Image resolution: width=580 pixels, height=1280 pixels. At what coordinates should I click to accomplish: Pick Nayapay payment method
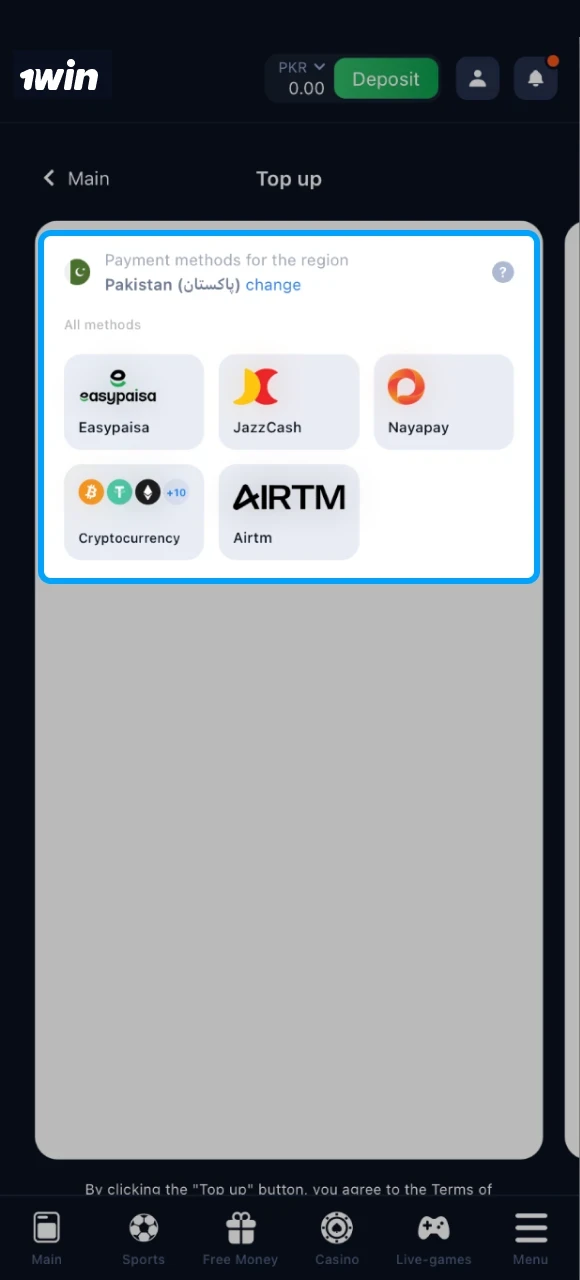[444, 402]
